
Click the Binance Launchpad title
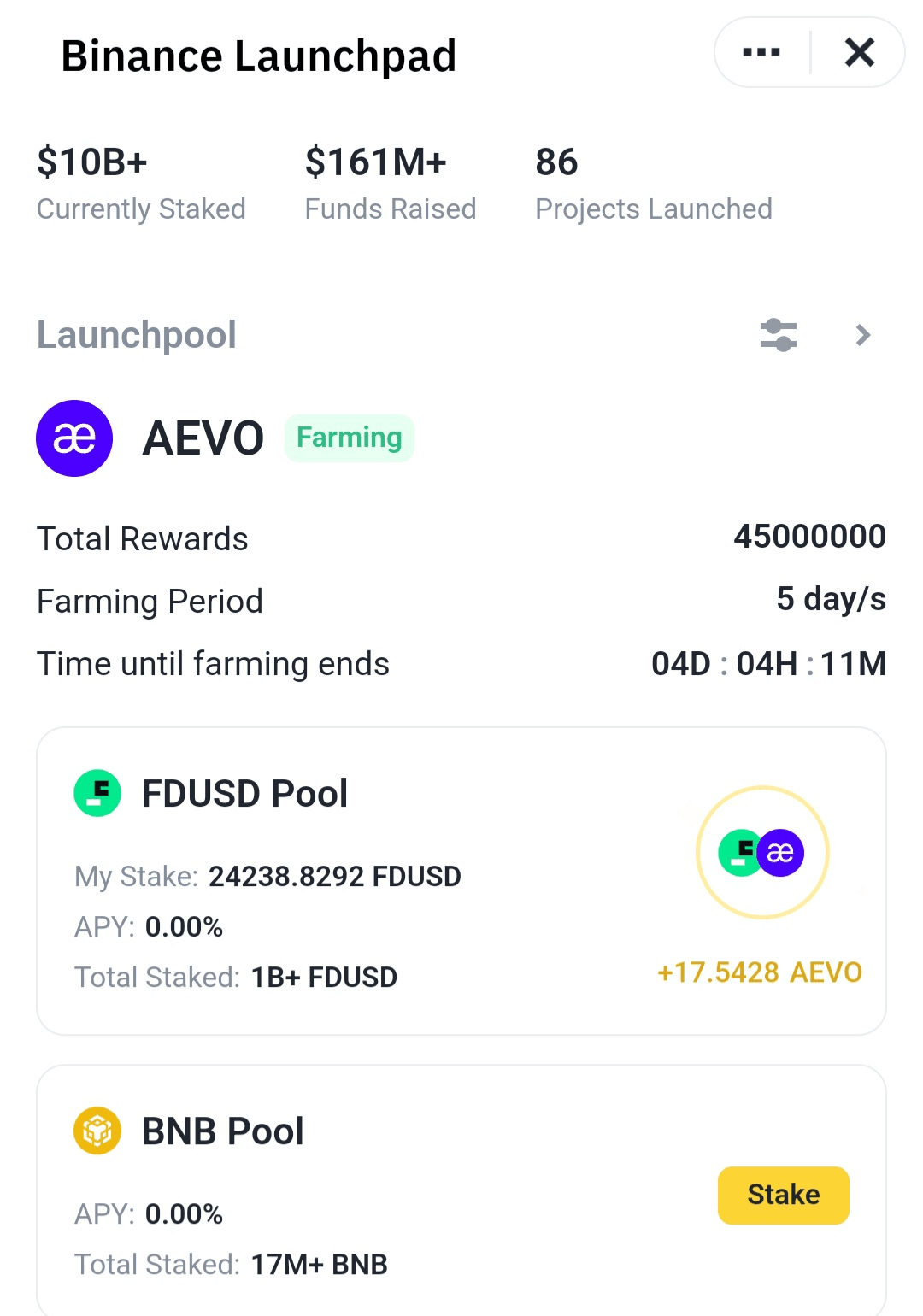click(257, 55)
